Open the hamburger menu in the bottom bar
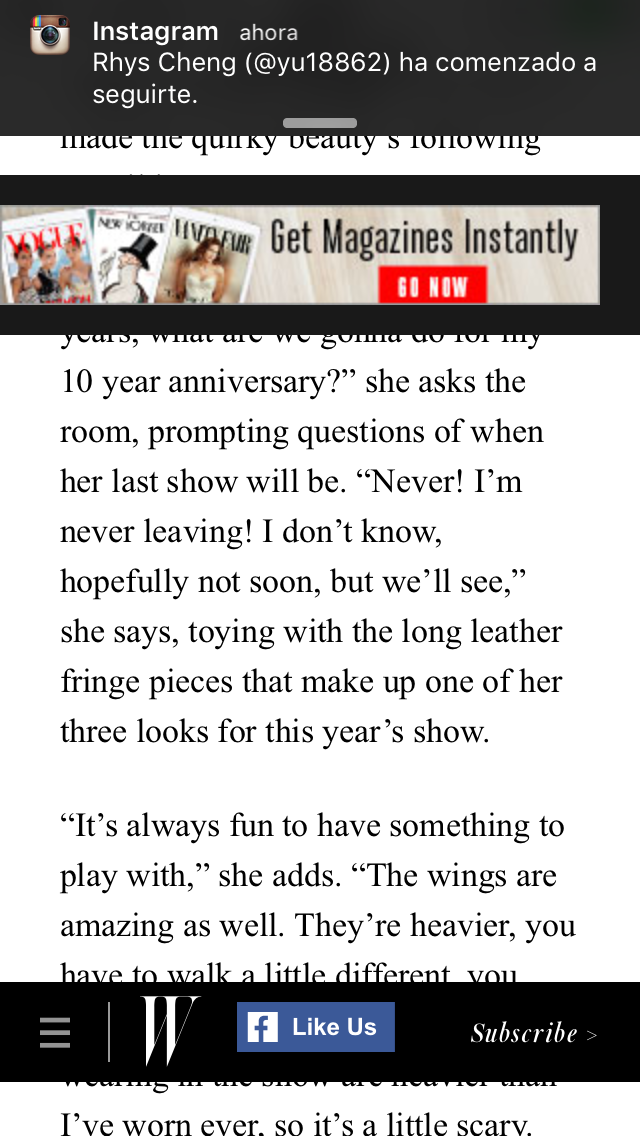640x1136 pixels. coord(55,1032)
